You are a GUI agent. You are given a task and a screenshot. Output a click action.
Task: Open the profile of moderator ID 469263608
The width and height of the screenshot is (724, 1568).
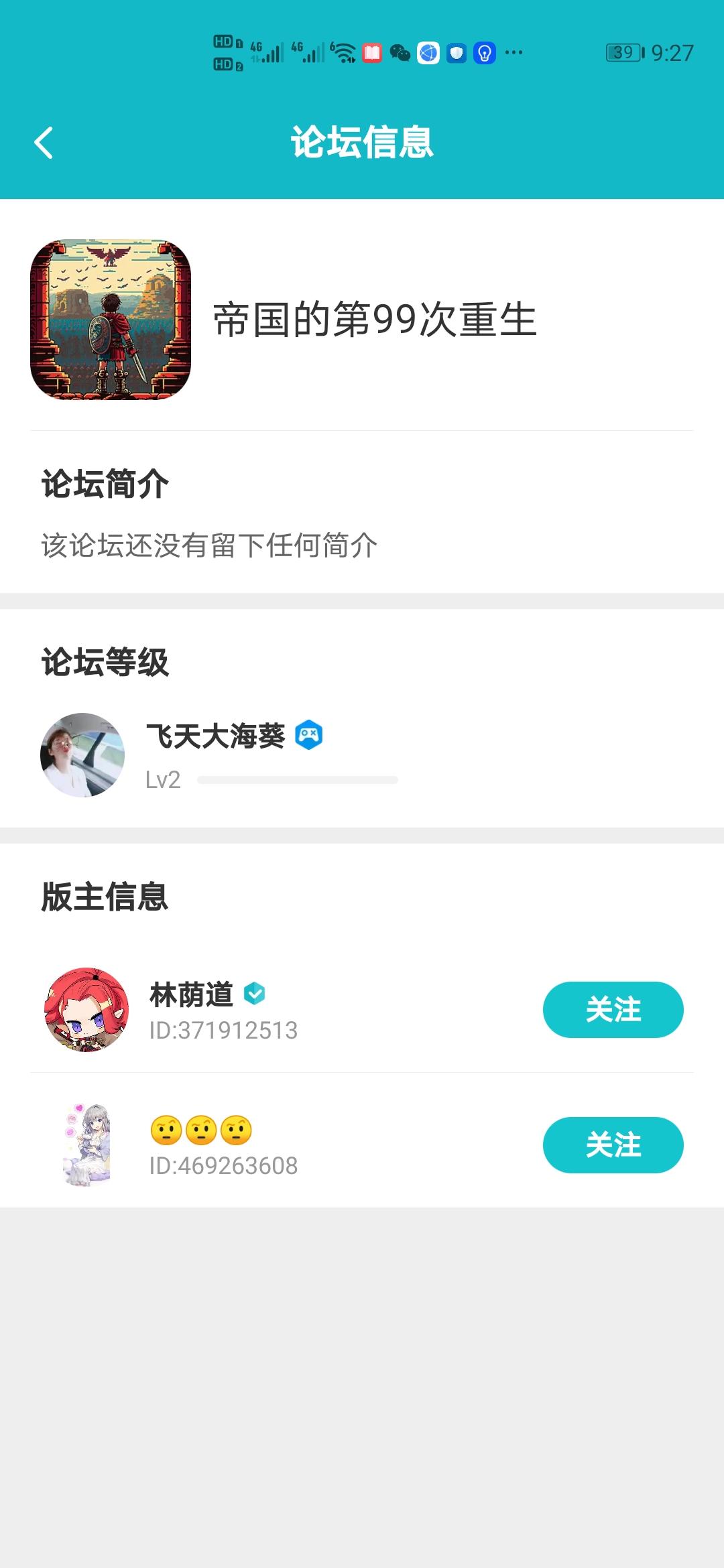click(86, 1145)
